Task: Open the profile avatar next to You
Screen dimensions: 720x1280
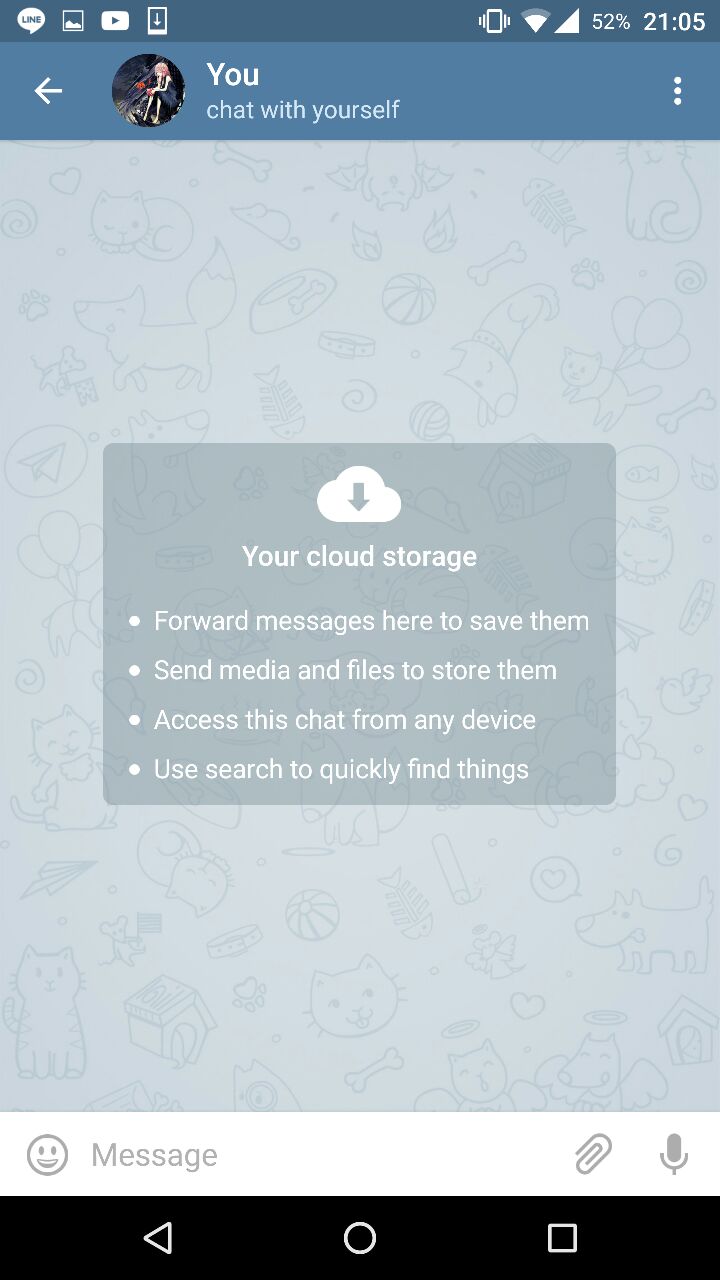Action: (x=148, y=91)
